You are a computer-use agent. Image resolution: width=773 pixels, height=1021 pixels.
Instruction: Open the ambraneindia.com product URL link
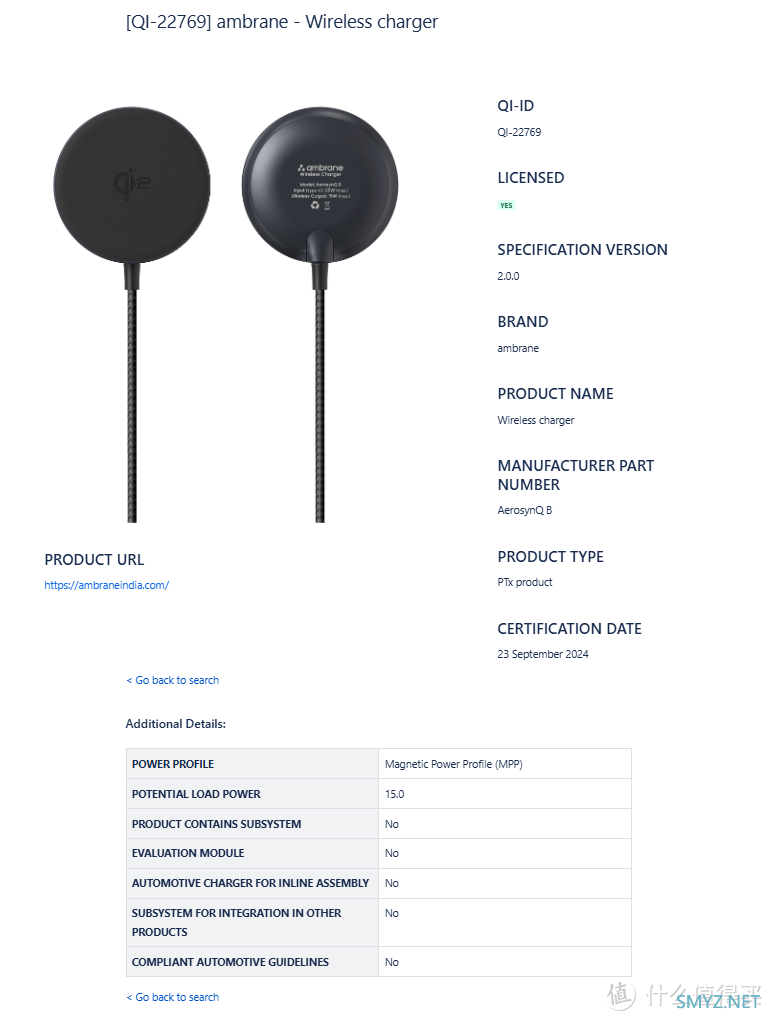coord(106,585)
